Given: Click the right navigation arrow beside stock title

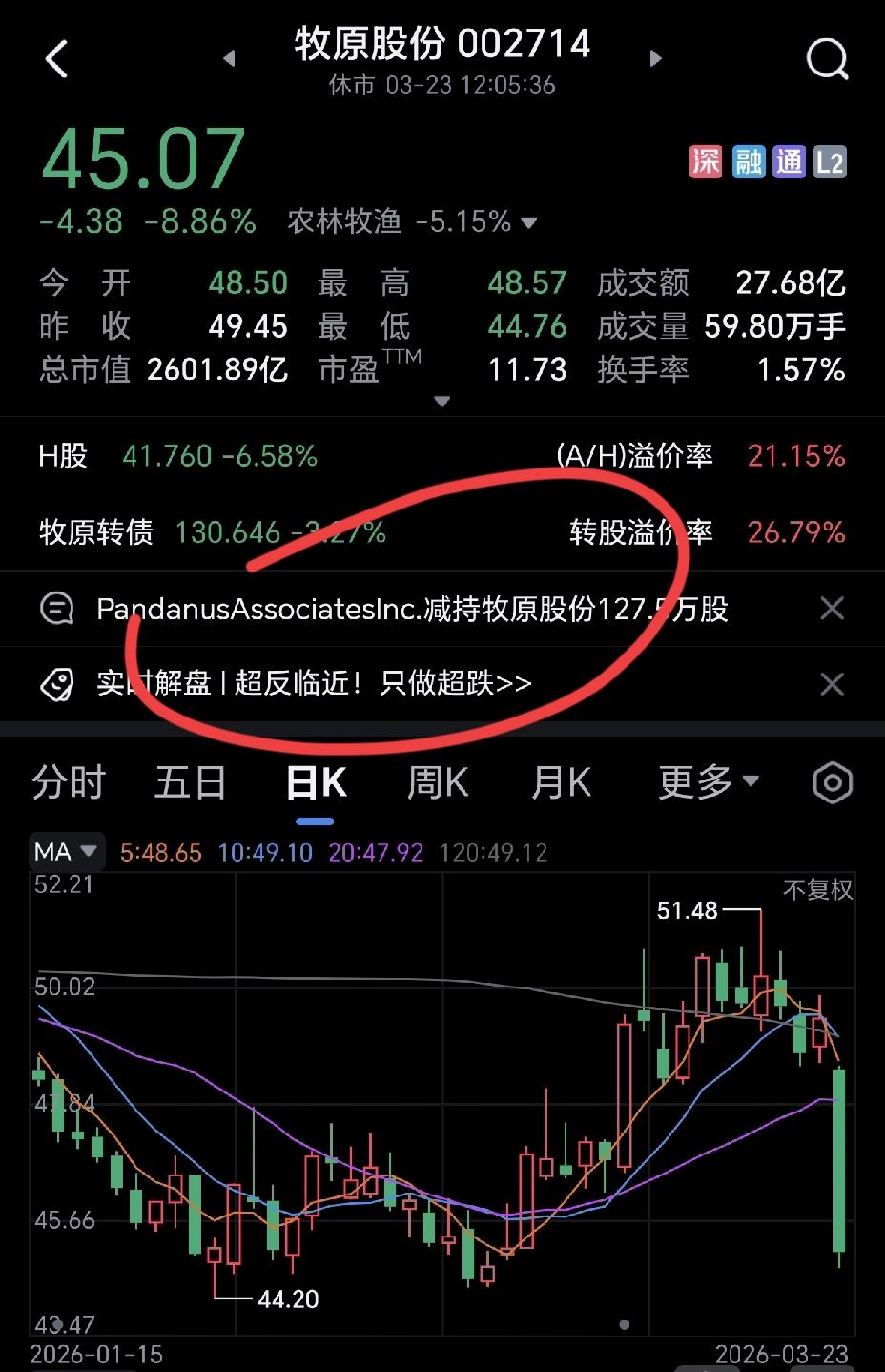Looking at the screenshot, I should coord(655,57).
